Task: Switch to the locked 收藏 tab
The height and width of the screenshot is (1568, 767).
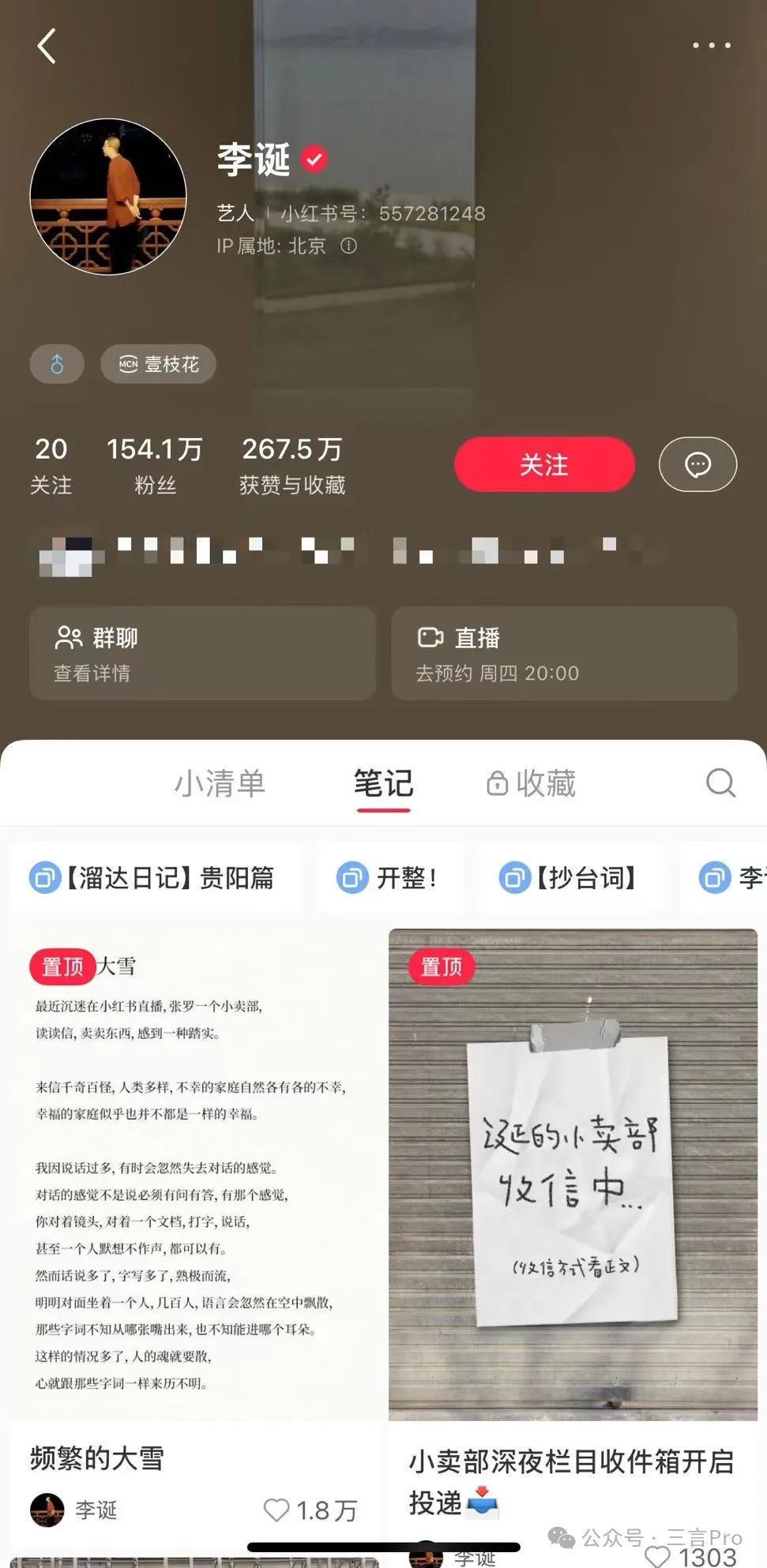Action: [x=531, y=783]
